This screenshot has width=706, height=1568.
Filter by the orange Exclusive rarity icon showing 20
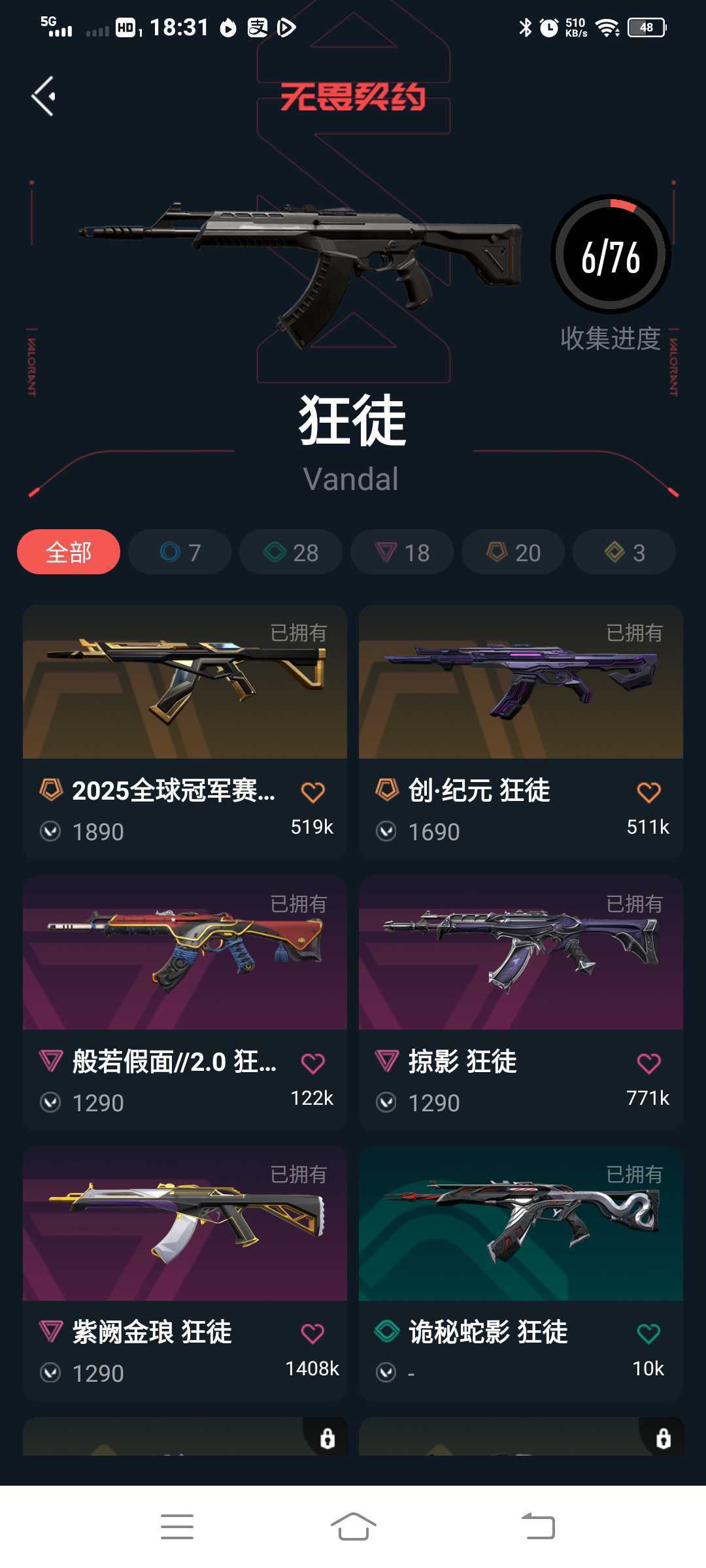[513, 552]
